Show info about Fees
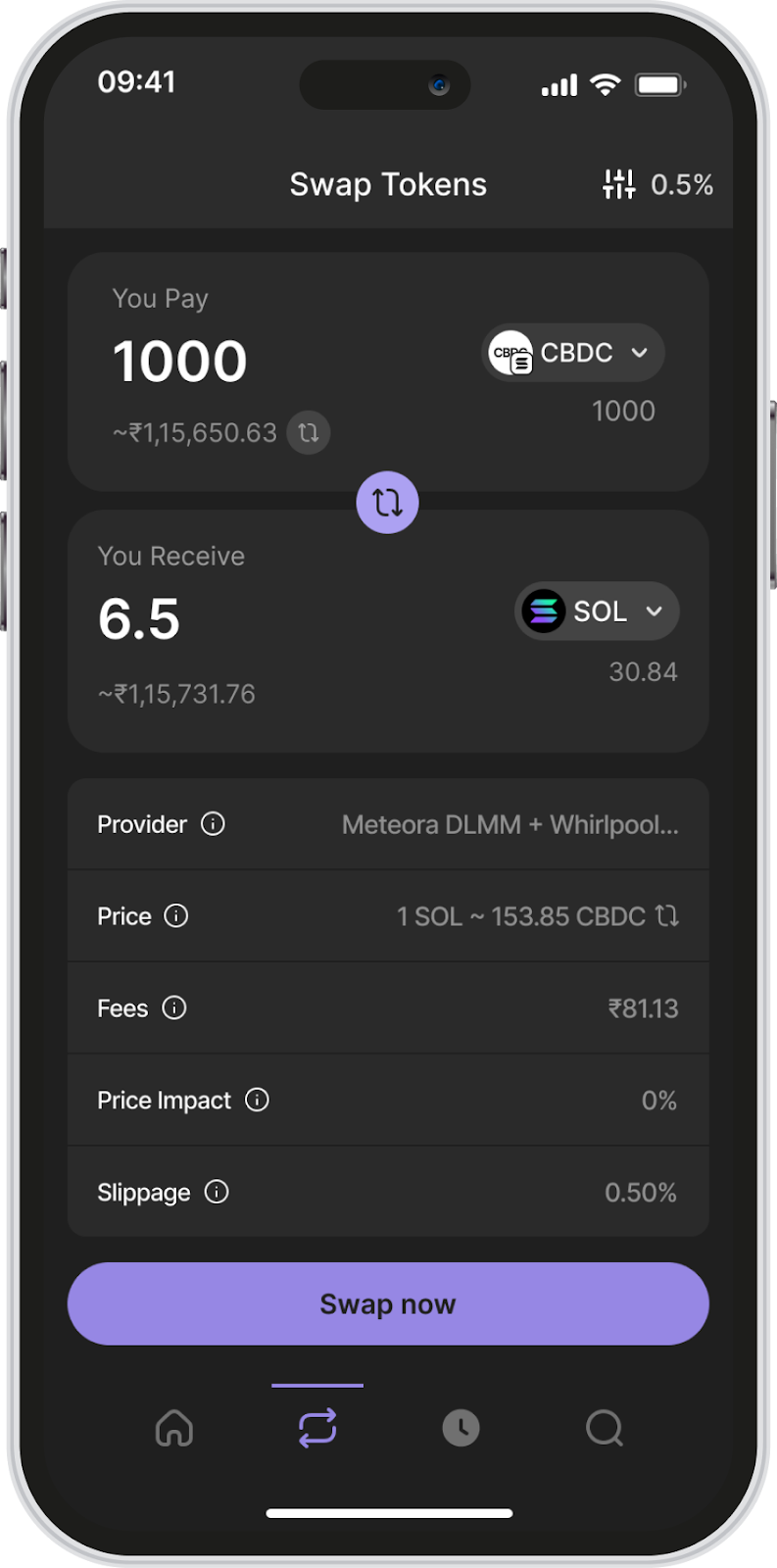Screen dimensions: 777x1568 click(x=174, y=1008)
